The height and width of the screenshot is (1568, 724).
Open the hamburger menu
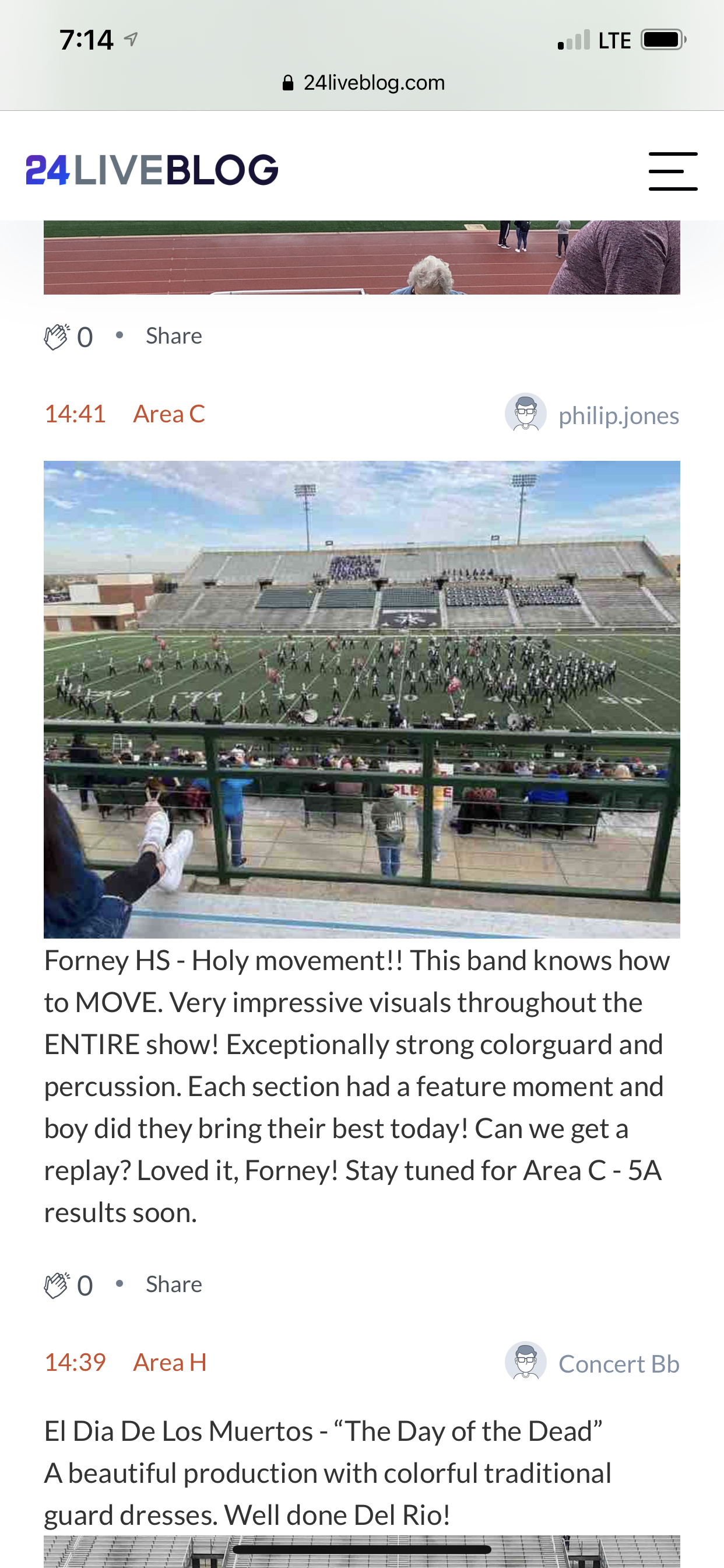pyautogui.click(x=672, y=171)
